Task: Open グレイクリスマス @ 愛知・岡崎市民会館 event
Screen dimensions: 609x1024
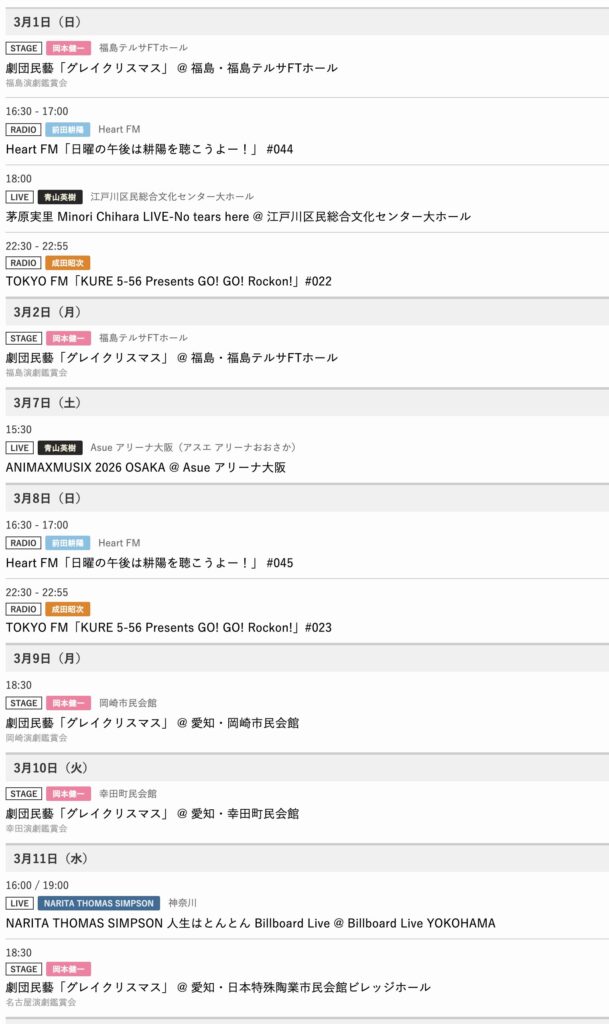Action: click(x=152, y=722)
